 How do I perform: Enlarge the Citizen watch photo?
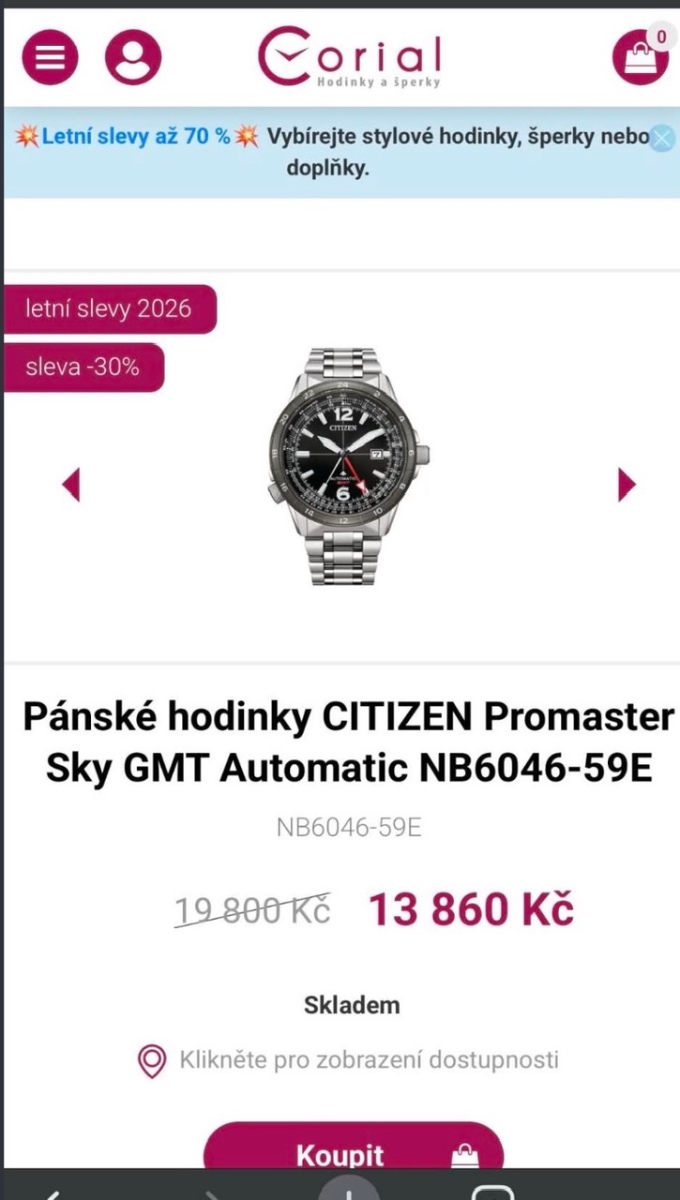coord(349,466)
